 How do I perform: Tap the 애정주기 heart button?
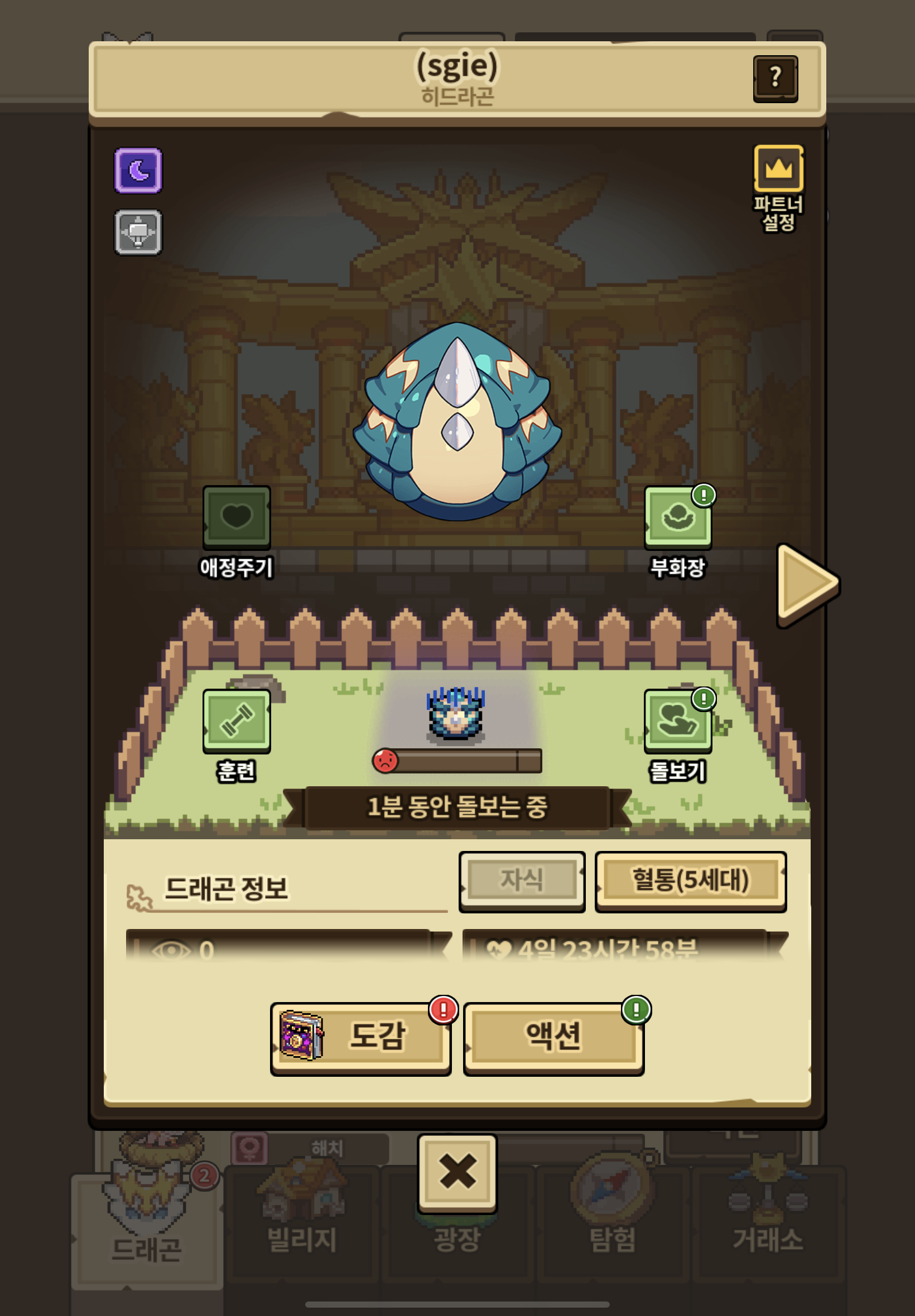coord(236,517)
